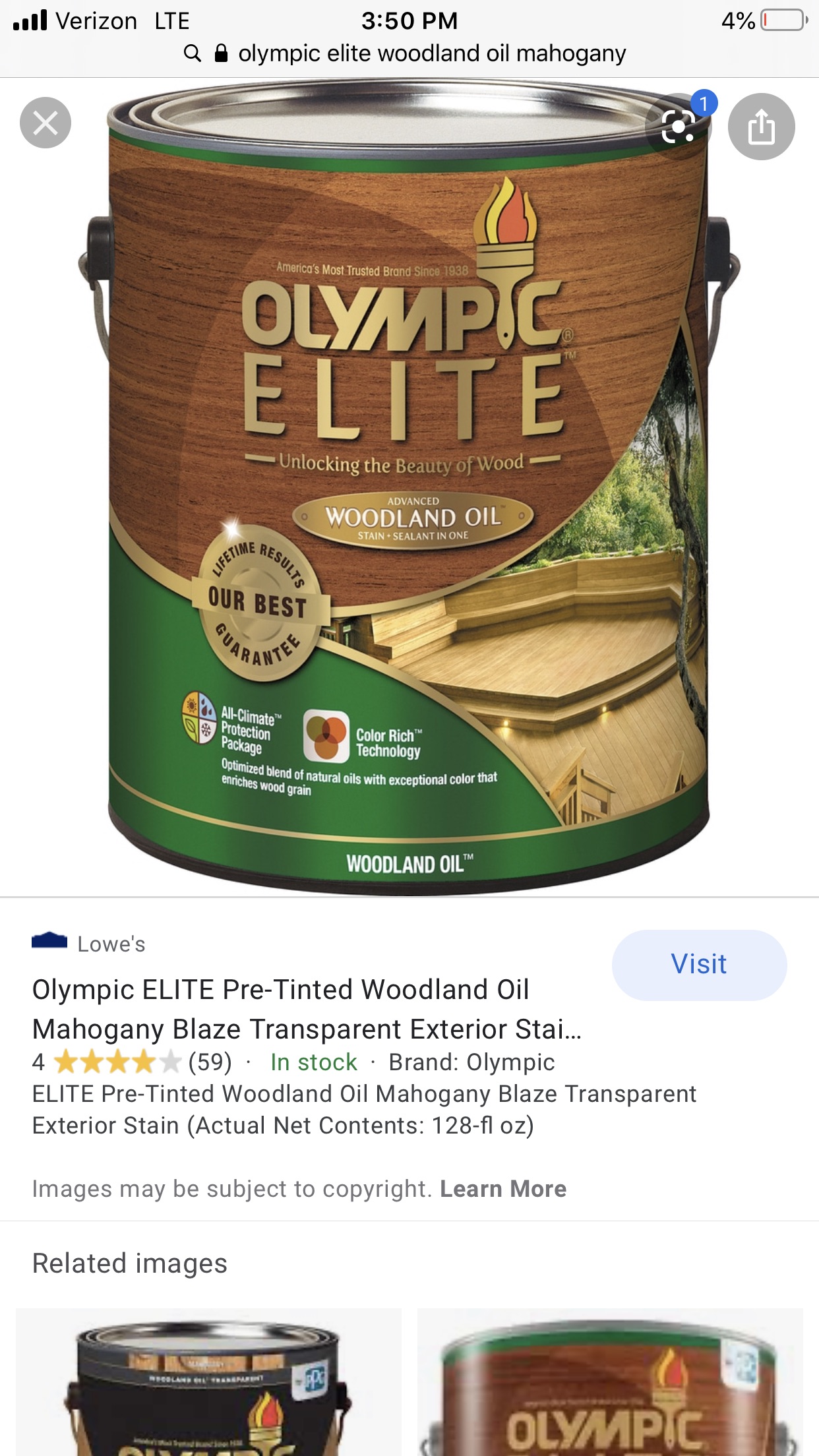Open the Olympic ELITE Woodland Oil product title
This screenshot has height=1456, width=819.
pyautogui.click(x=307, y=1009)
